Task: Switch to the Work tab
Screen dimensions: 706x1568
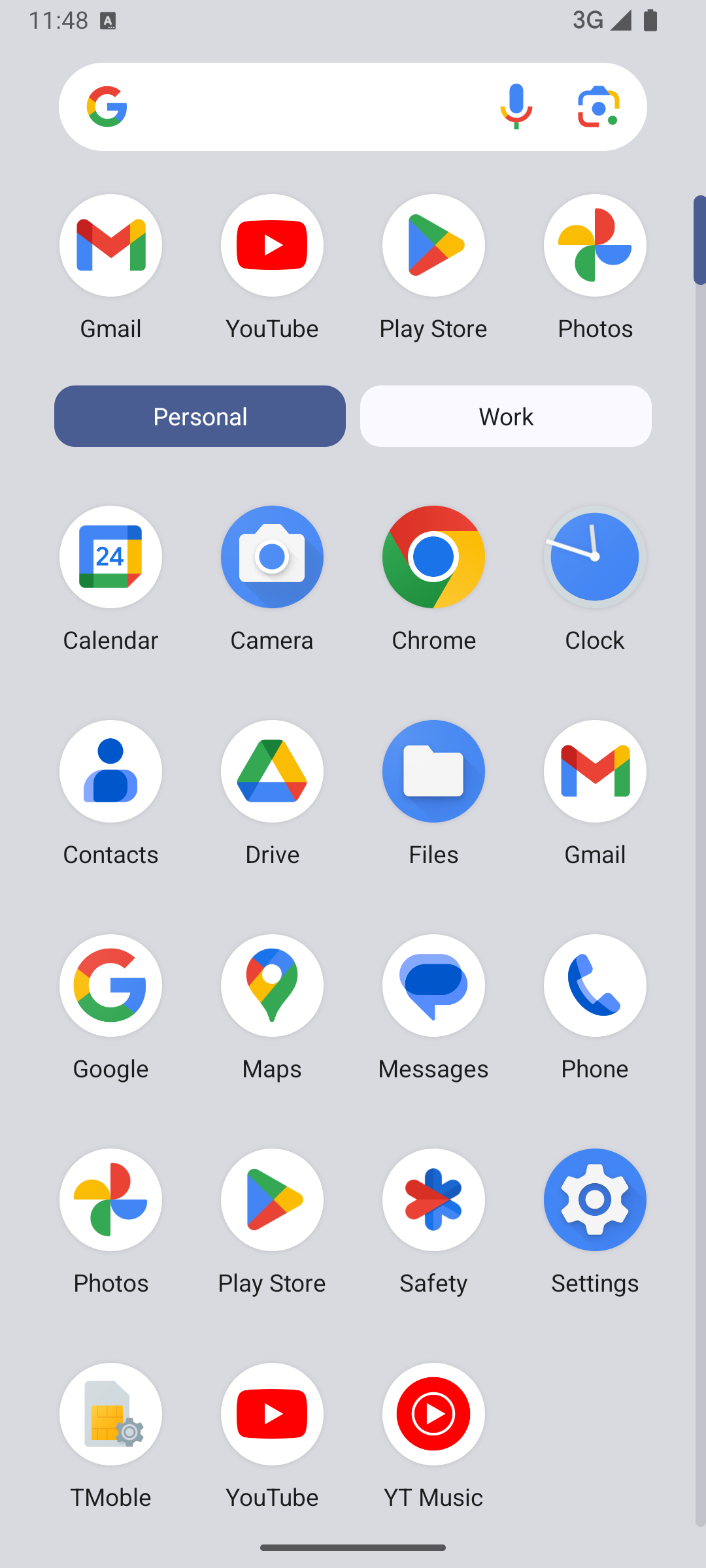Action: (x=505, y=416)
